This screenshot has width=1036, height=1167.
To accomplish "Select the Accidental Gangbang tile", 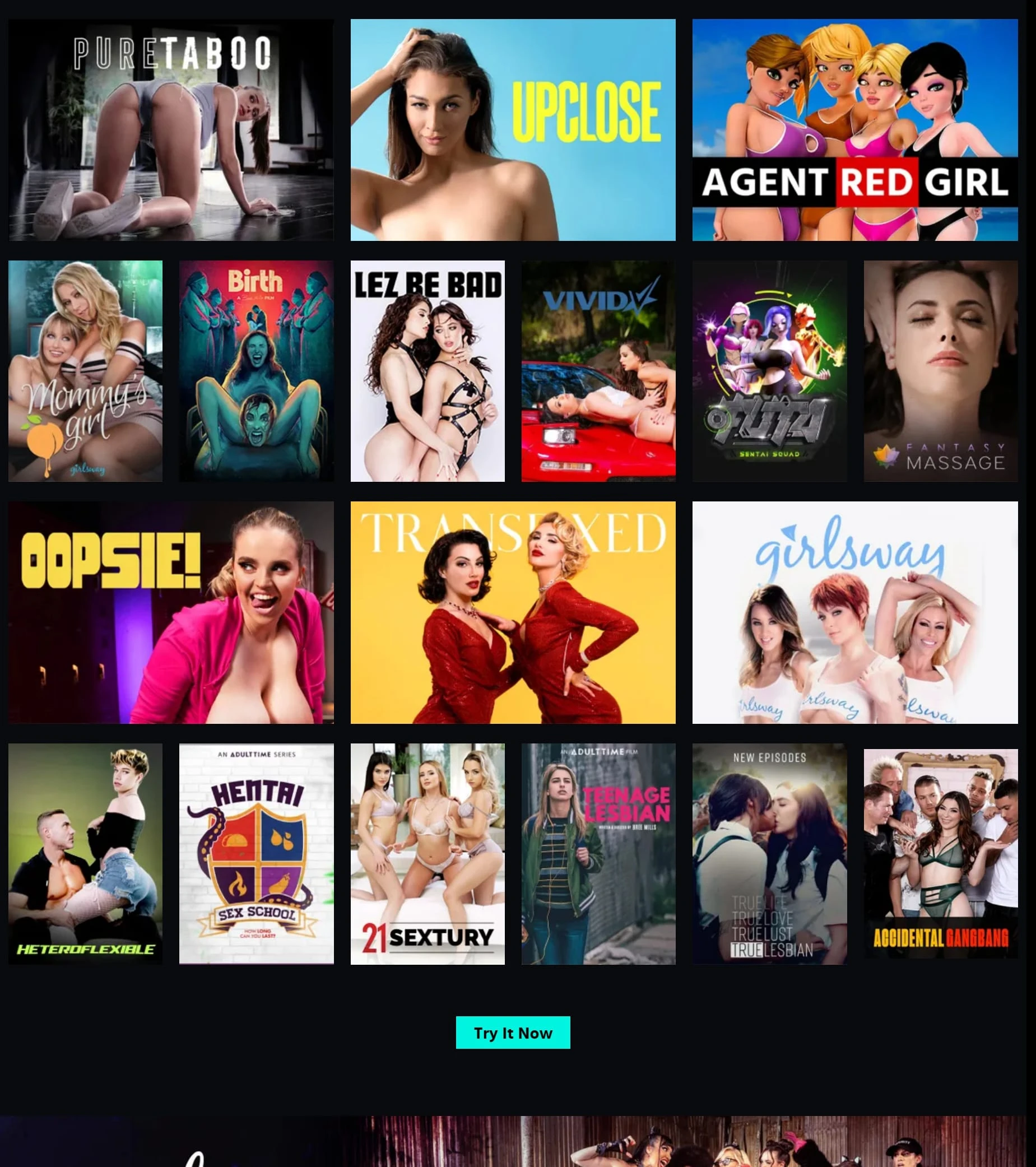I will [941, 854].
